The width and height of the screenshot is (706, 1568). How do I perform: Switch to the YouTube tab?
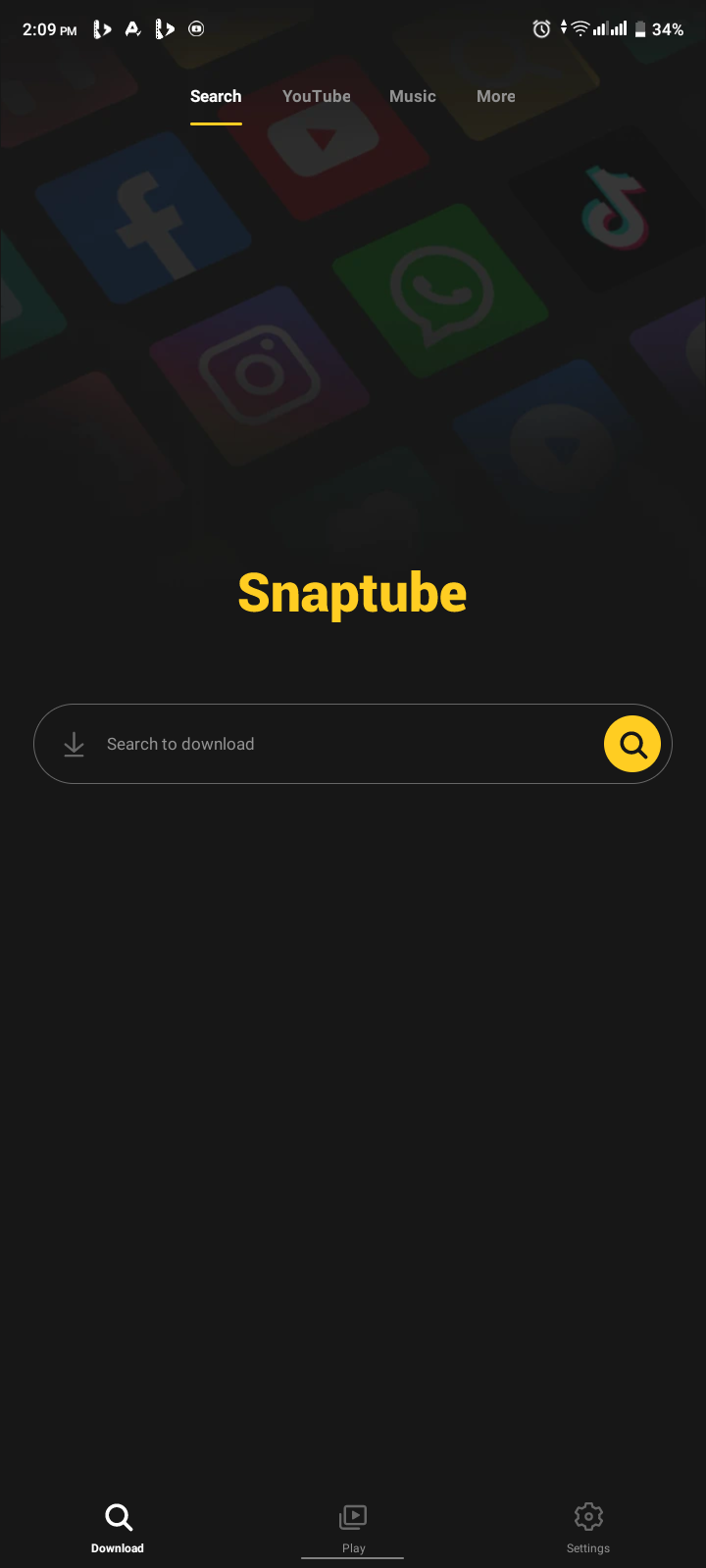(x=316, y=96)
